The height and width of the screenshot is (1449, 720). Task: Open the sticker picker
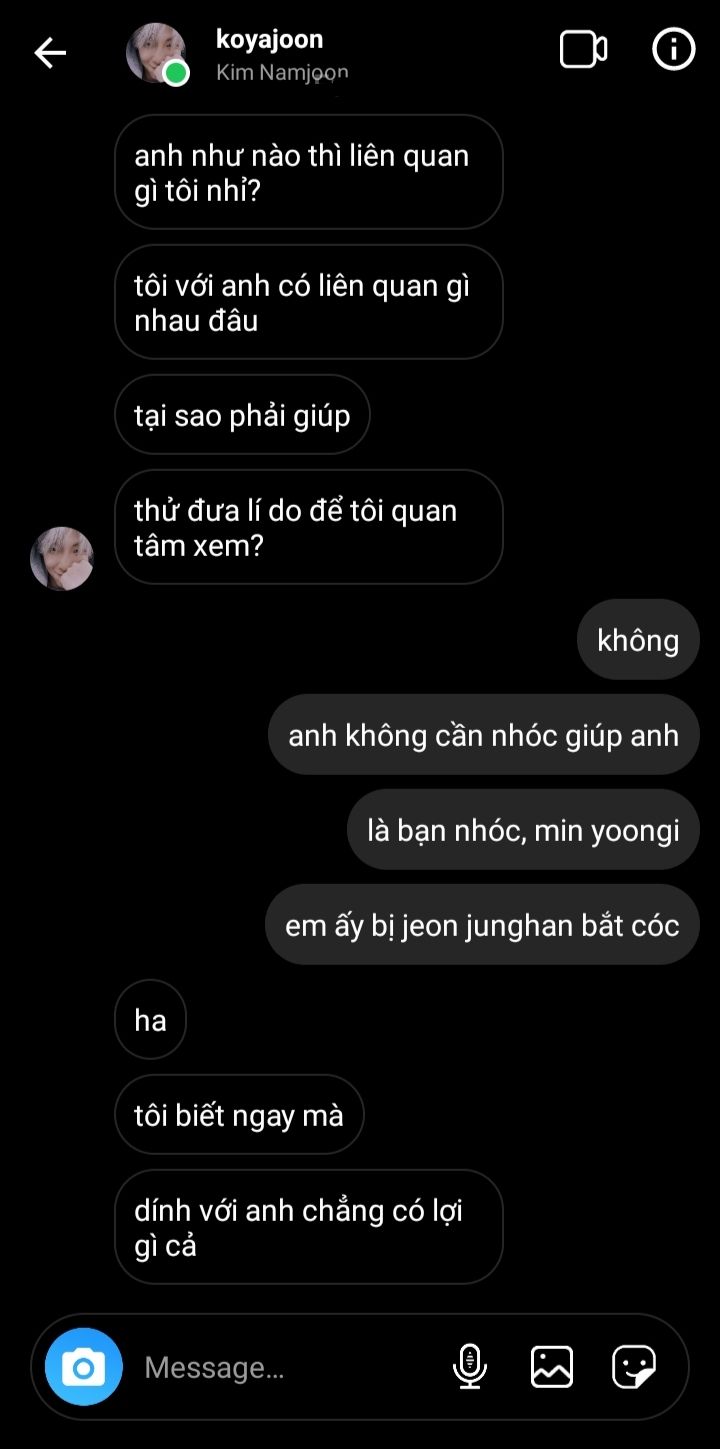tap(634, 1366)
